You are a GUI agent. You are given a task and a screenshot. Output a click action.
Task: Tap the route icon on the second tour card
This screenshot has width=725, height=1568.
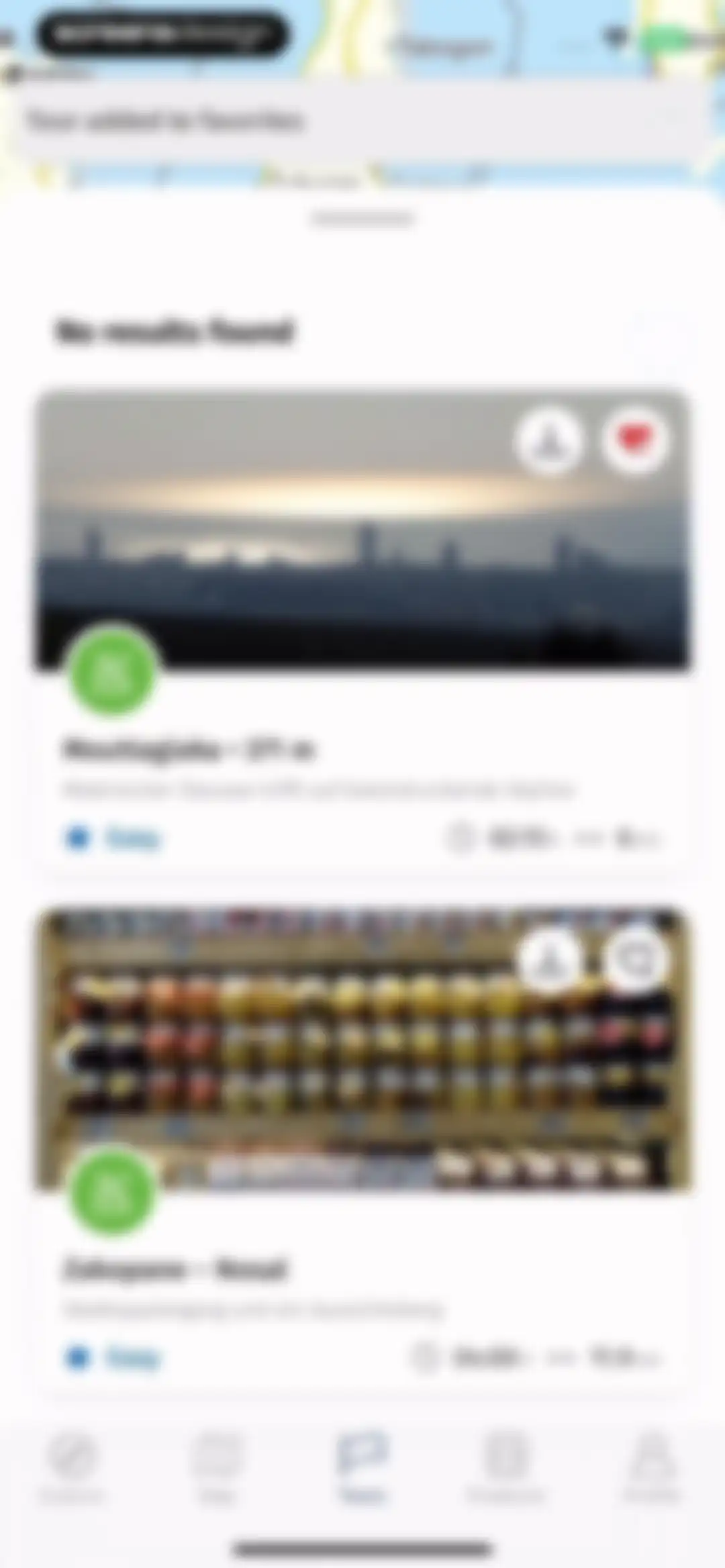[x=550, y=961]
